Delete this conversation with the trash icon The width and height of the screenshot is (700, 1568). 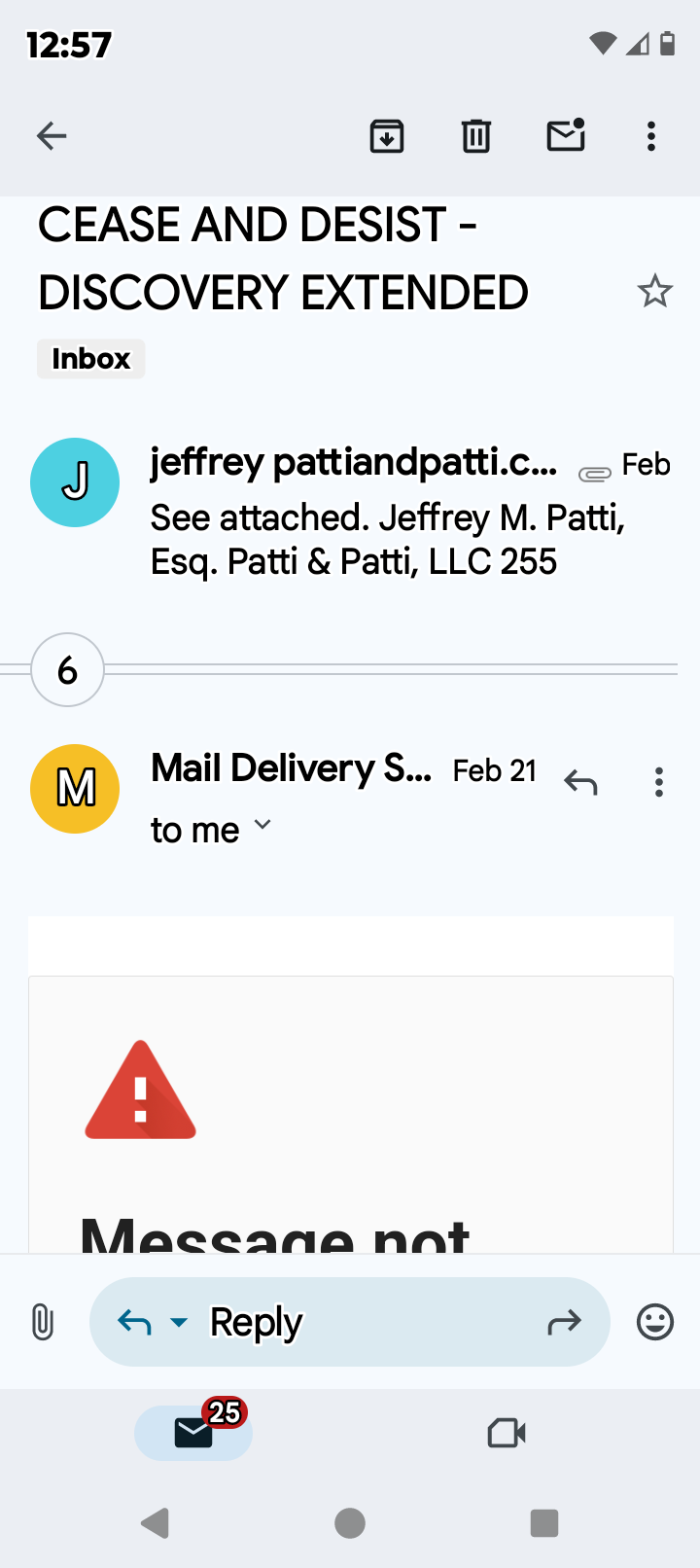pyautogui.click(x=475, y=136)
